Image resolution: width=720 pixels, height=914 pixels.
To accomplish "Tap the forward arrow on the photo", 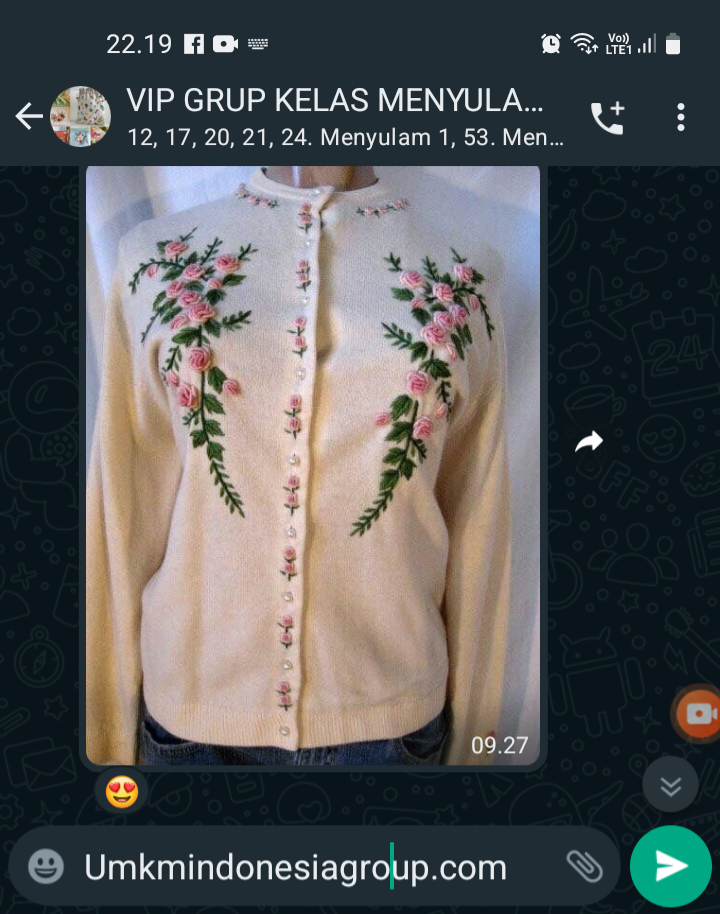I will tap(588, 440).
